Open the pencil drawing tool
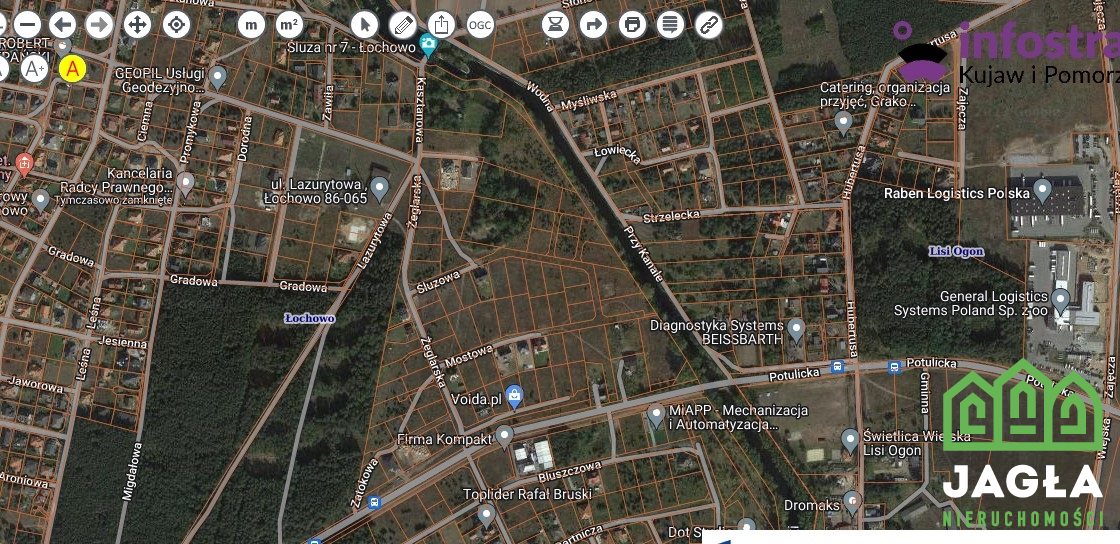The width and height of the screenshot is (1120, 544). (x=403, y=24)
